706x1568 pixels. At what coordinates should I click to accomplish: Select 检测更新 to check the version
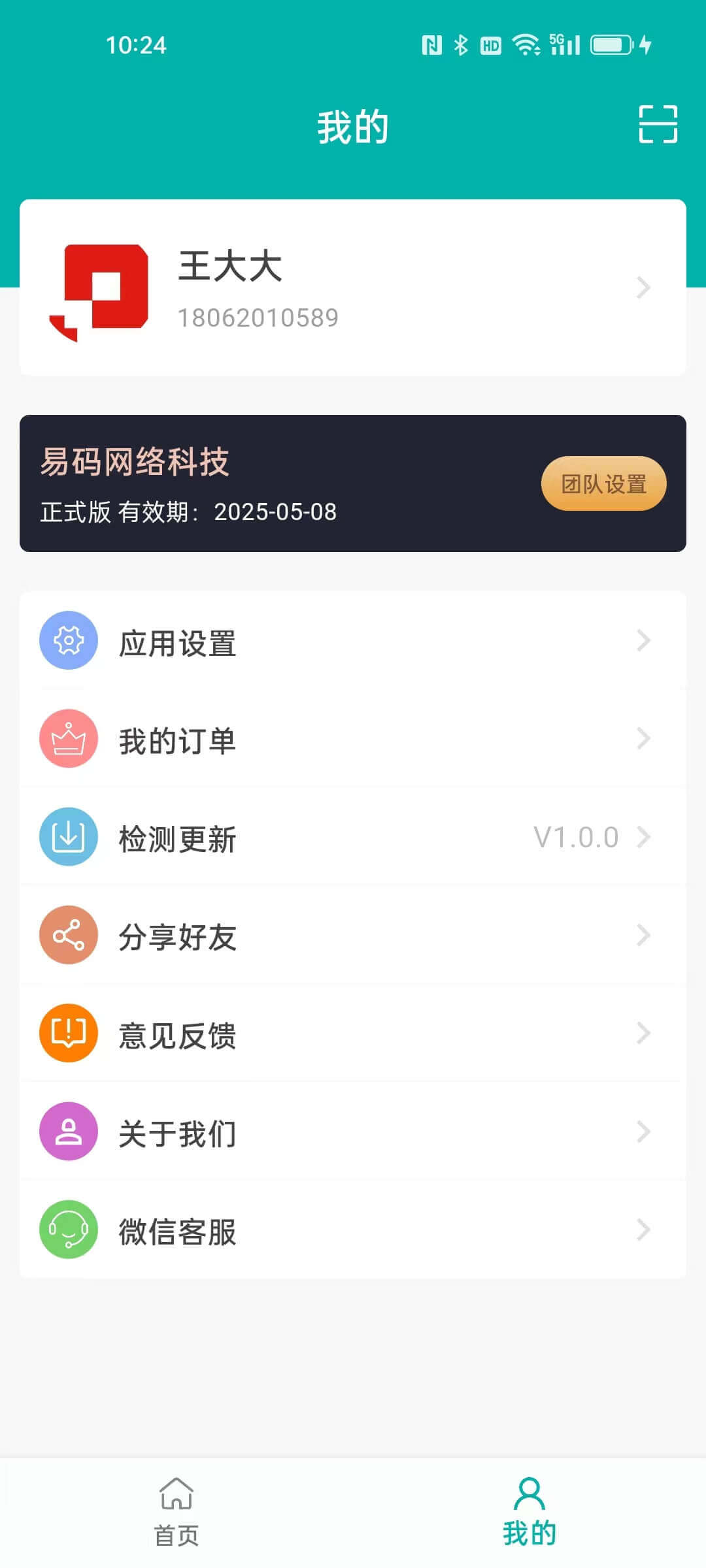pyautogui.click(x=353, y=838)
